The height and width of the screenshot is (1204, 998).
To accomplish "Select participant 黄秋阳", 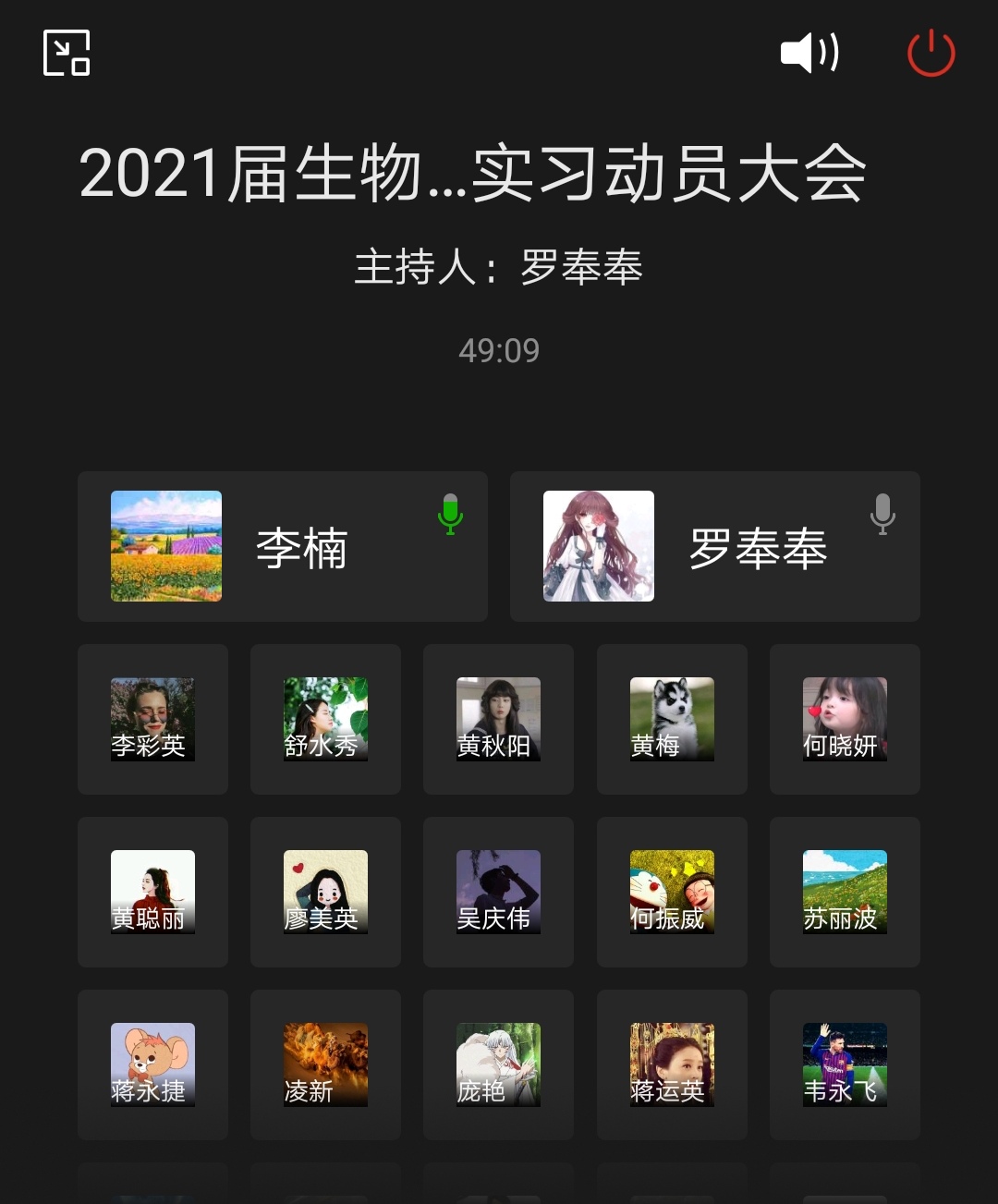I will click(x=498, y=719).
